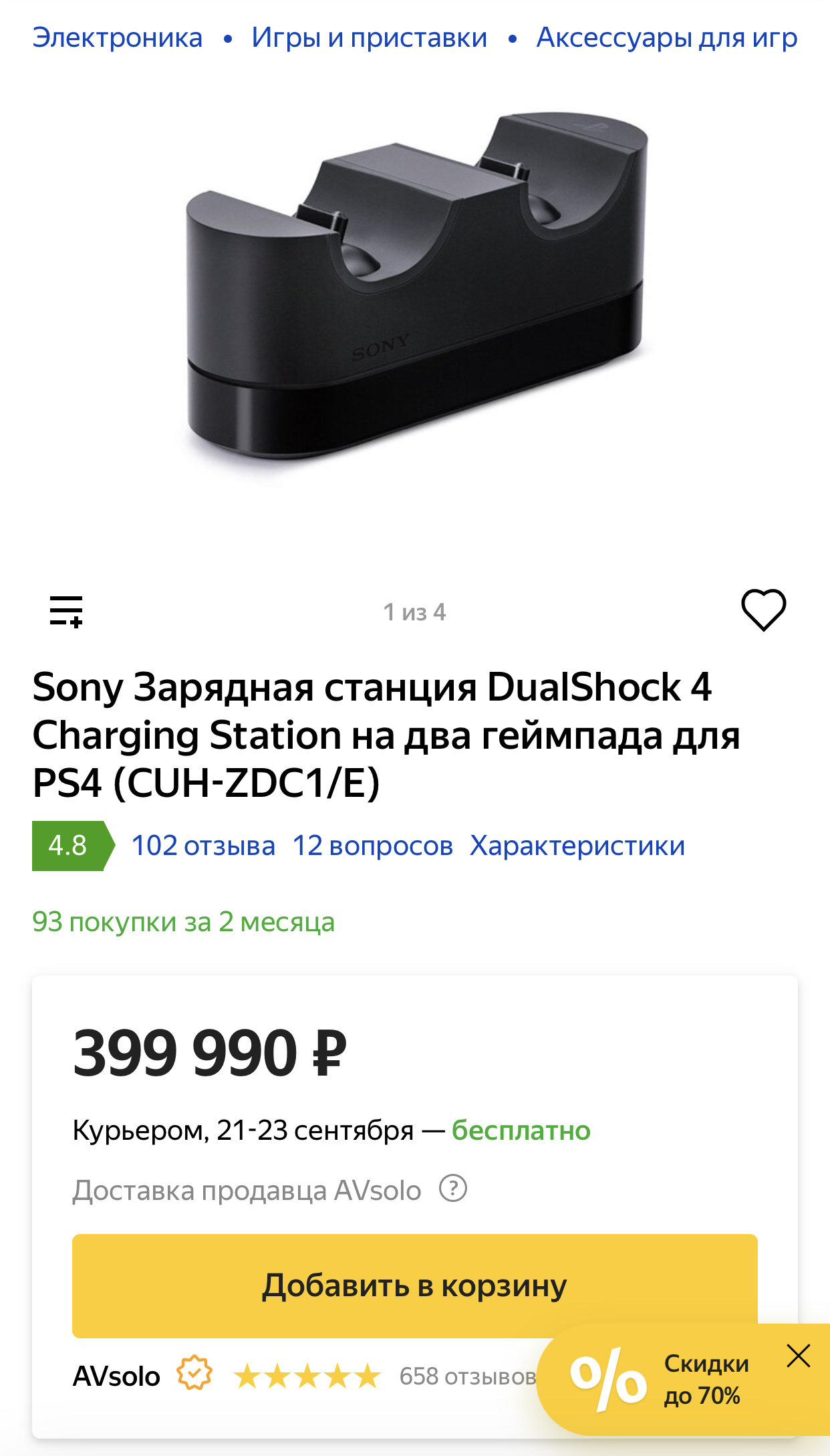Image resolution: width=830 pixels, height=1456 pixels.
Task: Go to Игры и приставки category
Action: (x=369, y=37)
